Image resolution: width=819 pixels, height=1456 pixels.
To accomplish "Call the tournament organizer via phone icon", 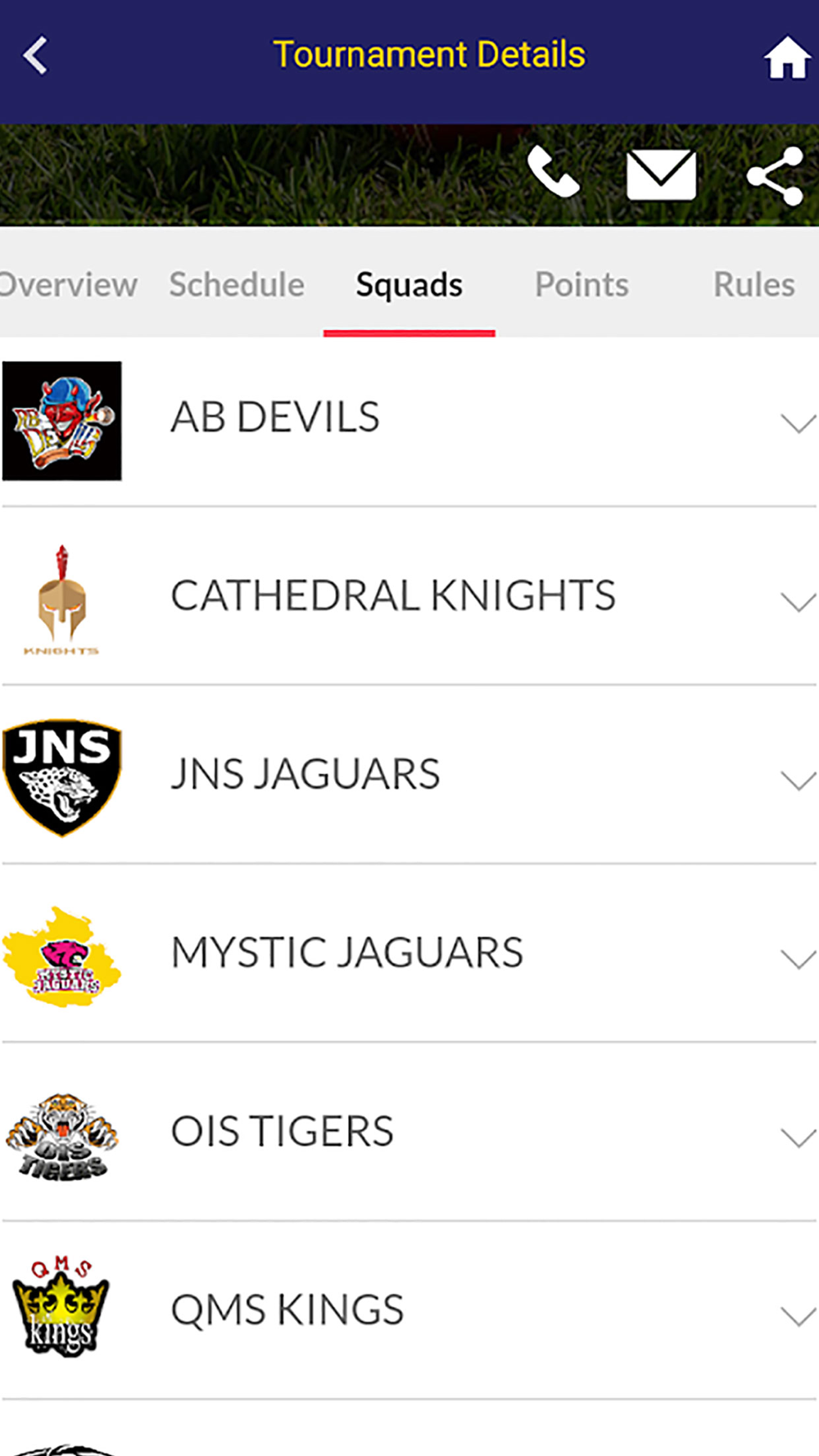I will coord(554,173).
